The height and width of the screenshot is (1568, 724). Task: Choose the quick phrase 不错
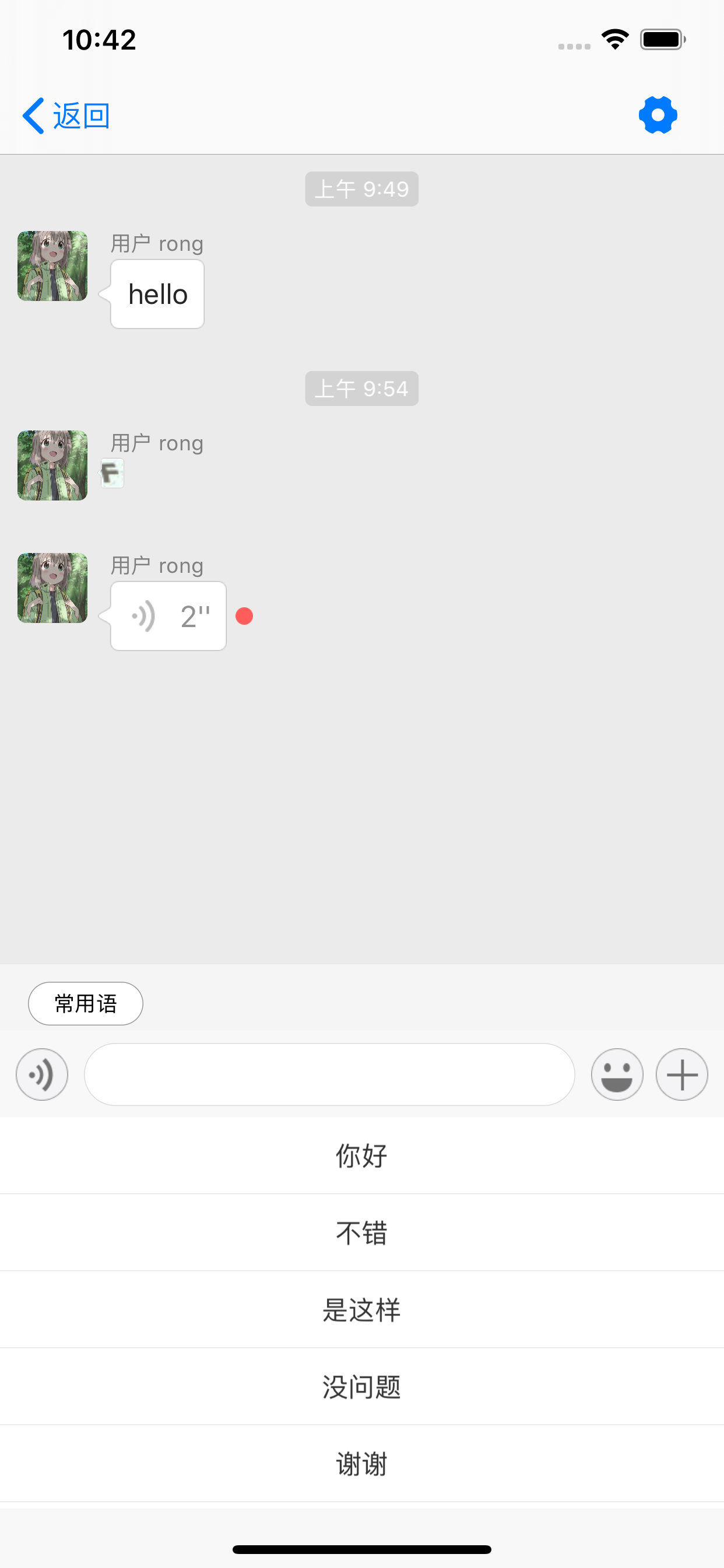(362, 1233)
